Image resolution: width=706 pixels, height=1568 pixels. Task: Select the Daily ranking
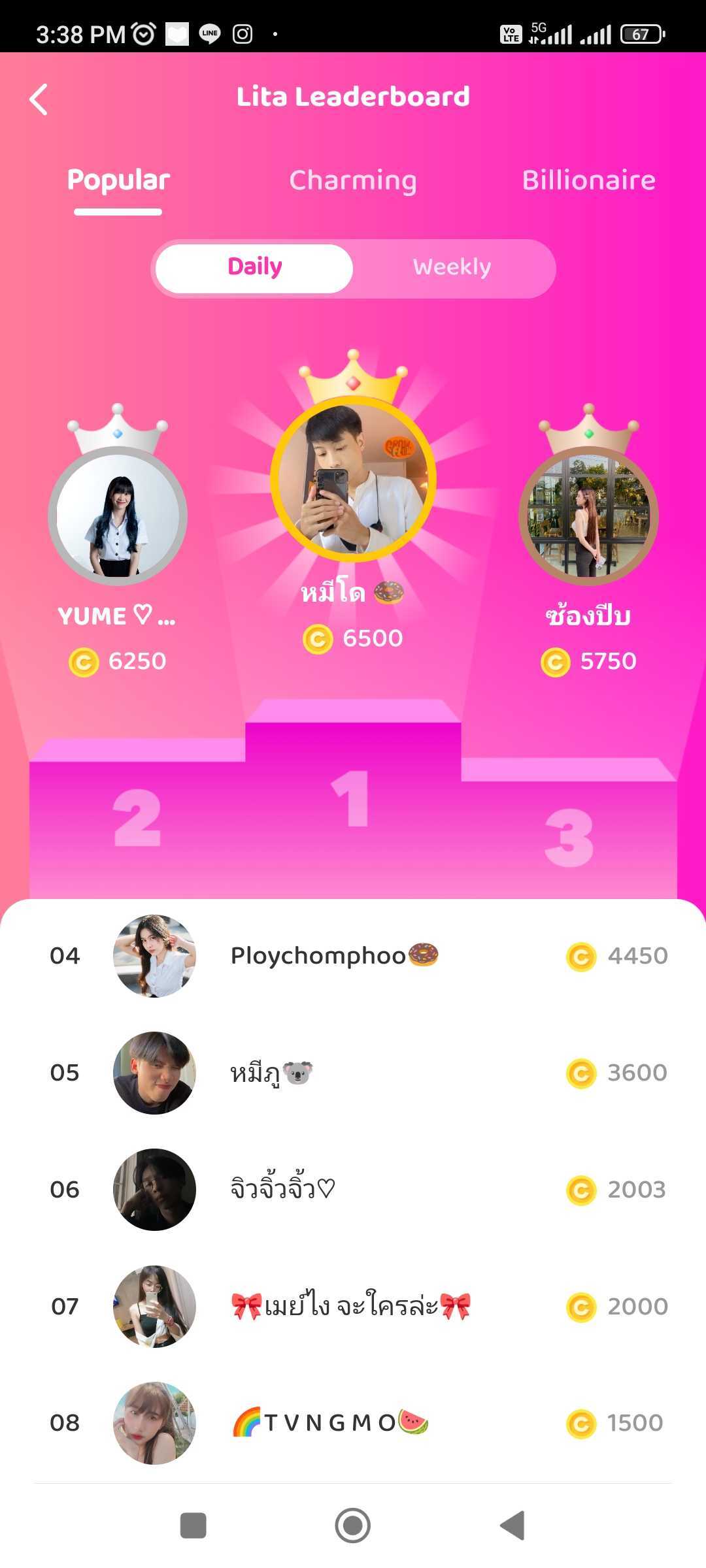pyautogui.click(x=255, y=267)
